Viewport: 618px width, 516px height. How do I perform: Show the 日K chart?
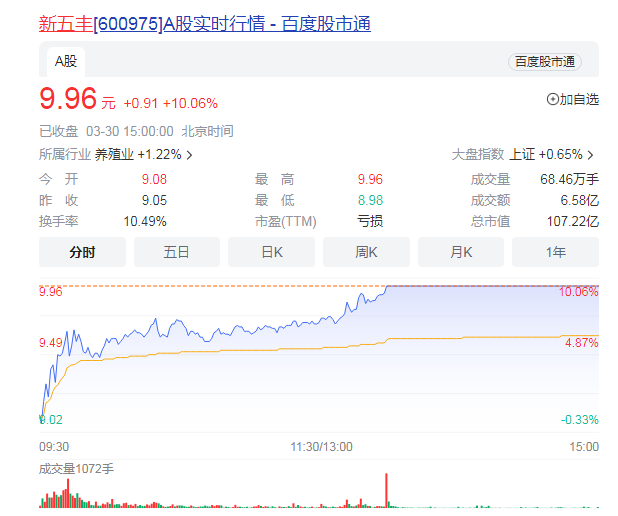coord(271,252)
